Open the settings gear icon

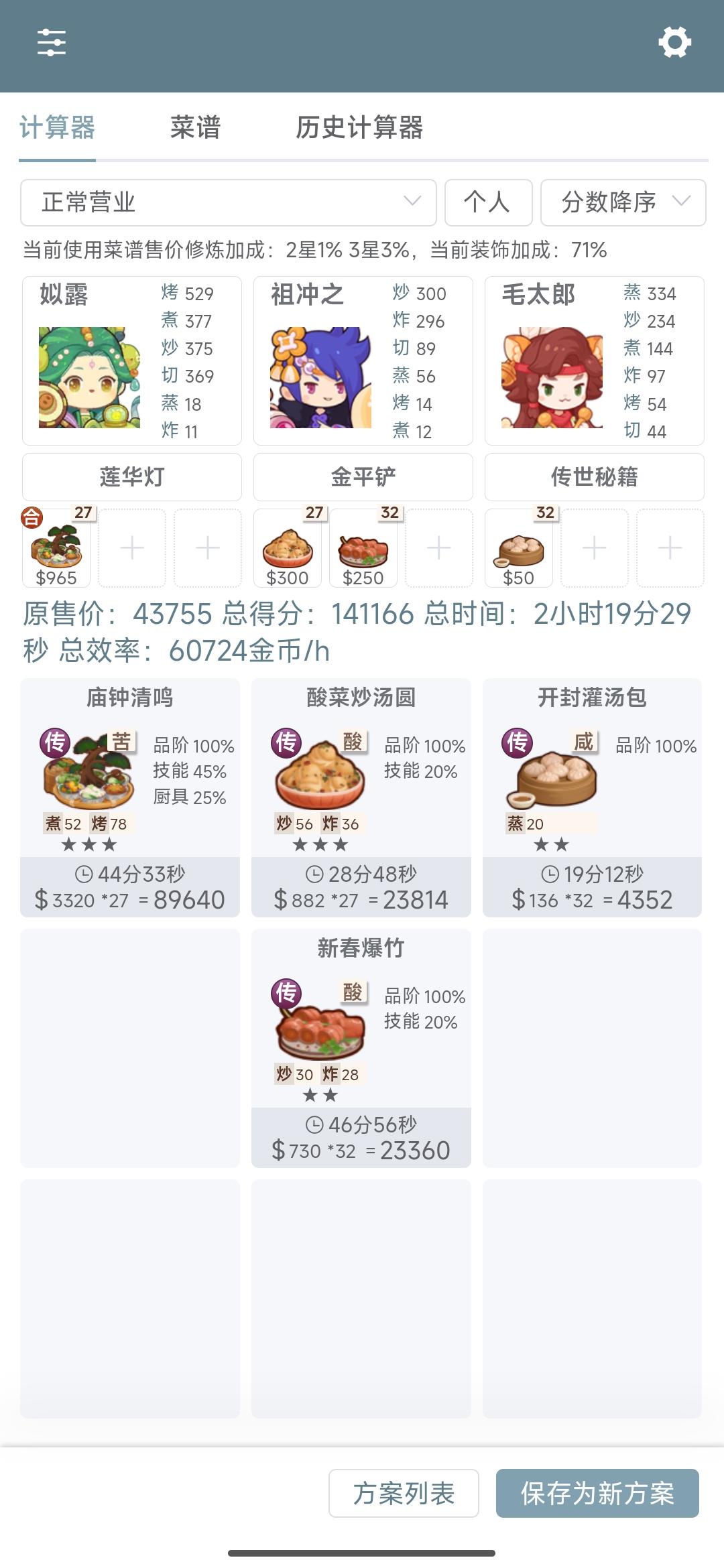coord(674,42)
